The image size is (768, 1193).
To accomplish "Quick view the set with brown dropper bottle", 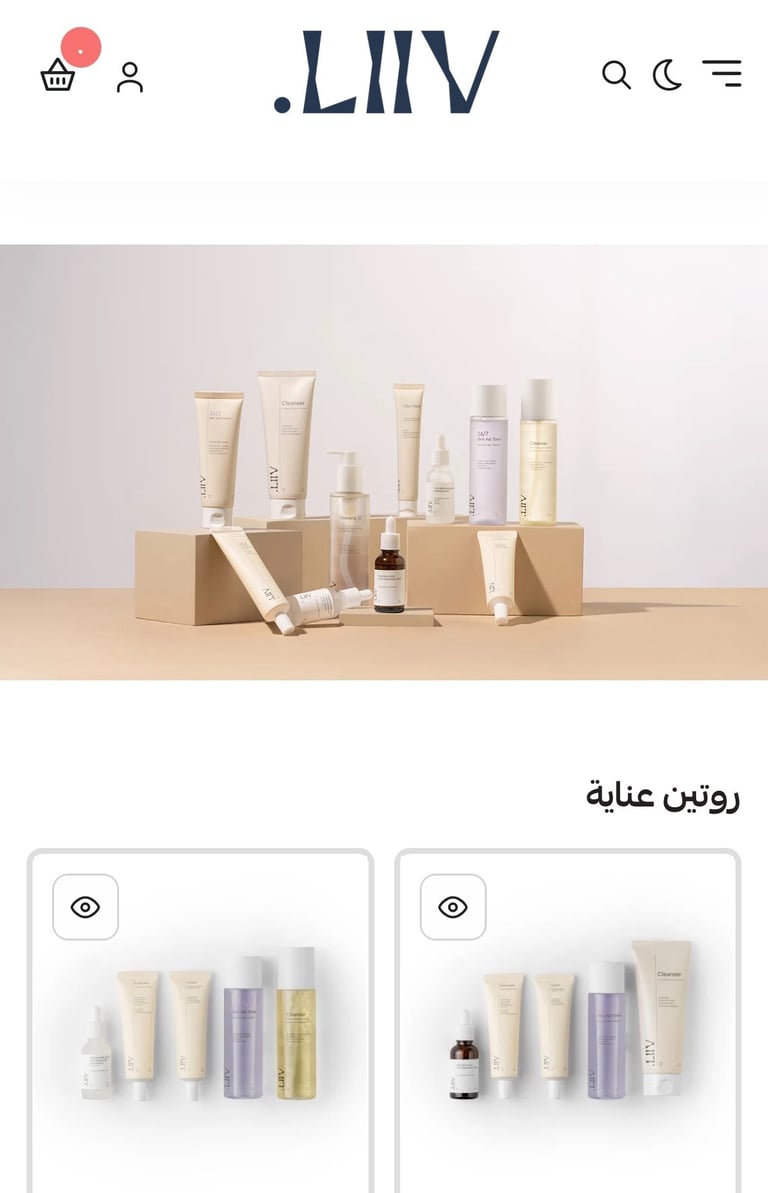I will tap(453, 907).
